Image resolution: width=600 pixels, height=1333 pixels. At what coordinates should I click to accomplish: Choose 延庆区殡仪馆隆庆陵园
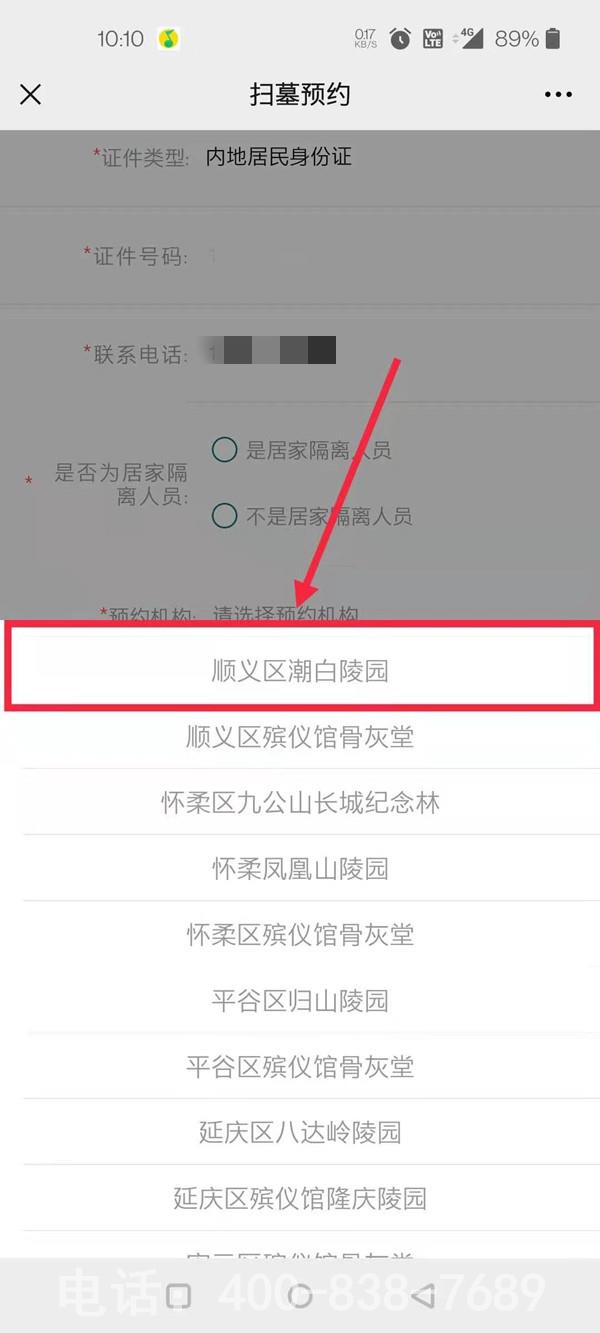pos(300,1199)
